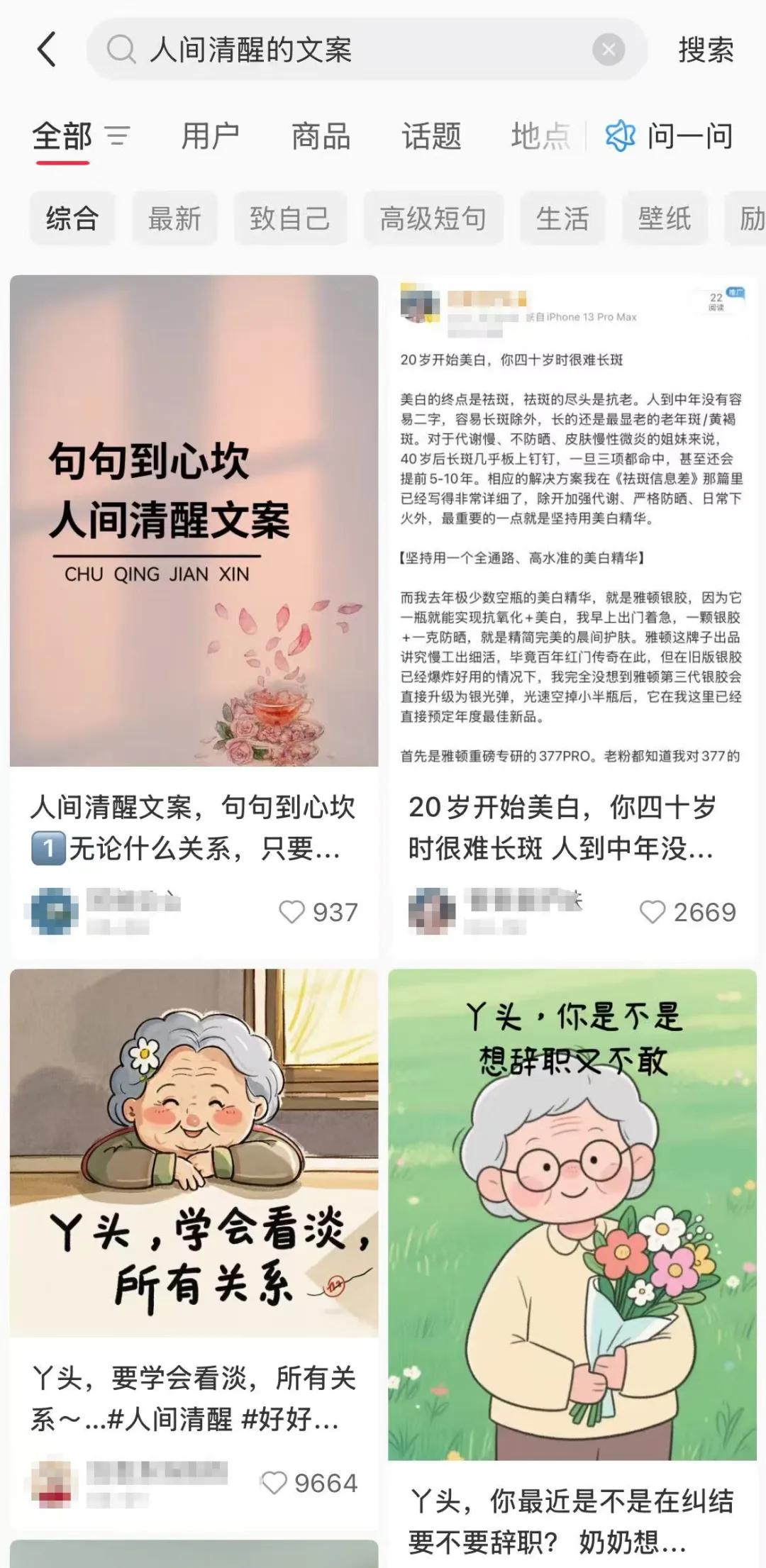This screenshot has width=766, height=1568.
Task: Open the filter icon next to 全部
Action: [118, 135]
